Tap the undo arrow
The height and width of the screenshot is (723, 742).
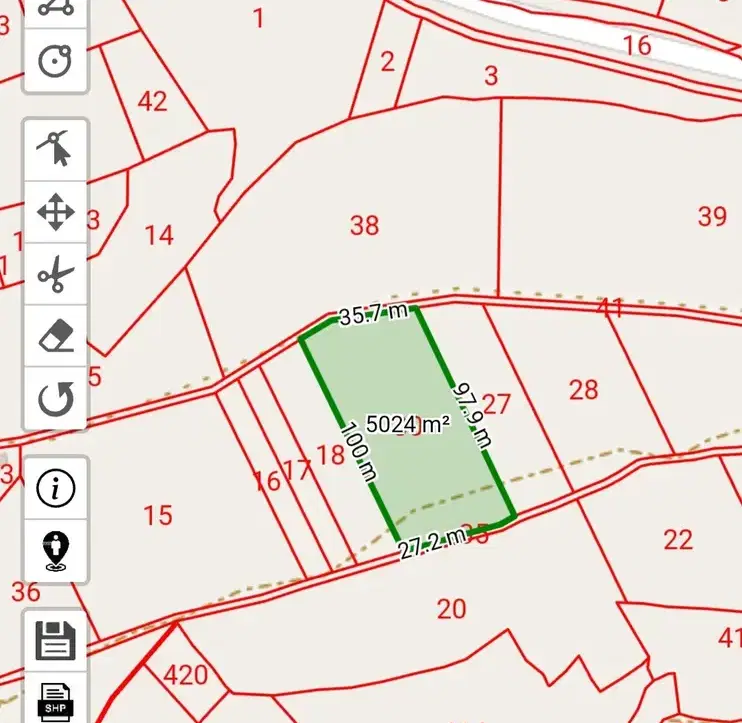(x=55, y=398)
